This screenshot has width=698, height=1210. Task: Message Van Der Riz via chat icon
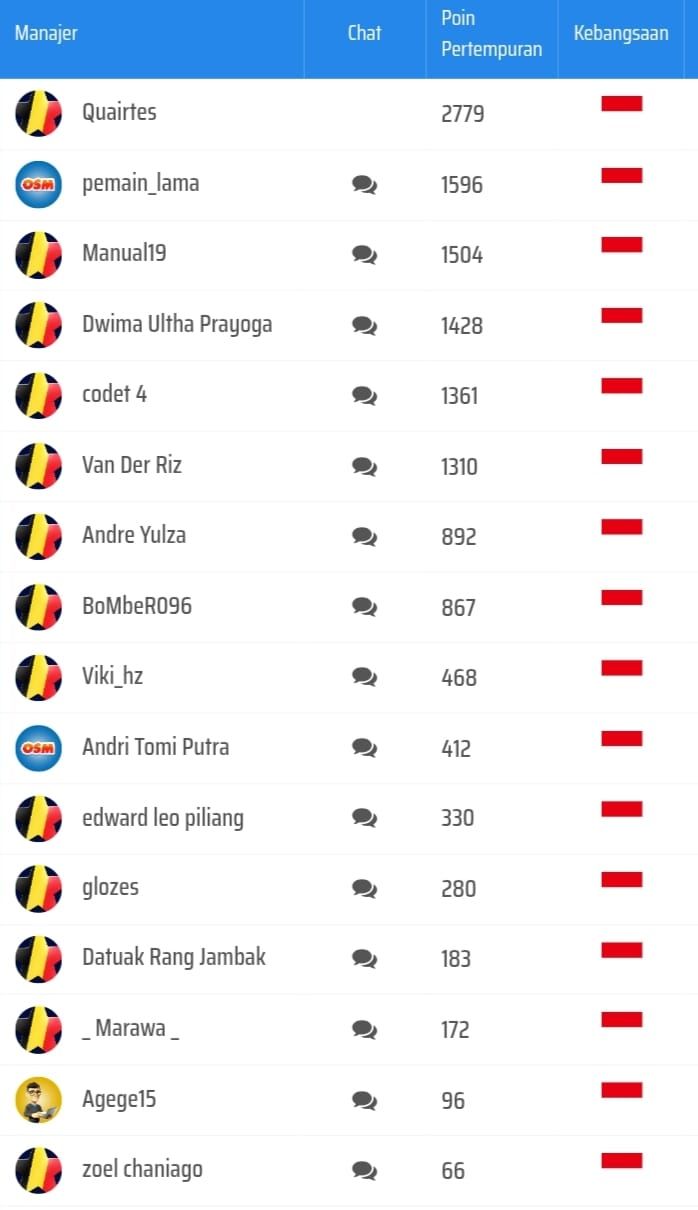(x=364, y=466)
